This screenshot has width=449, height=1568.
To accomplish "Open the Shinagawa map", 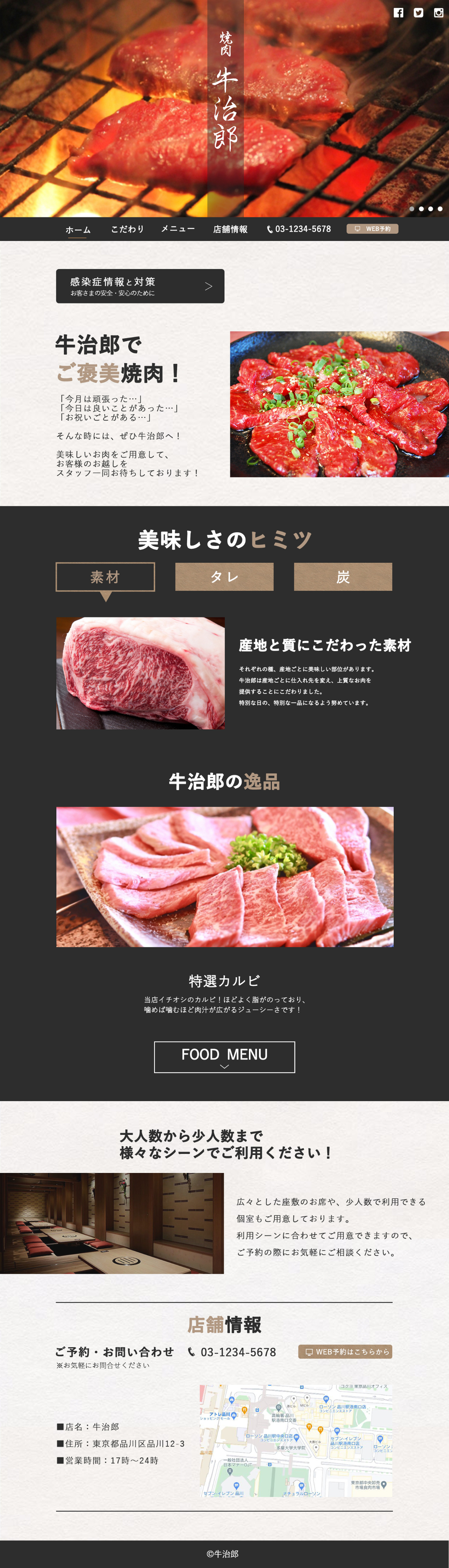I will click(296, 1440).
